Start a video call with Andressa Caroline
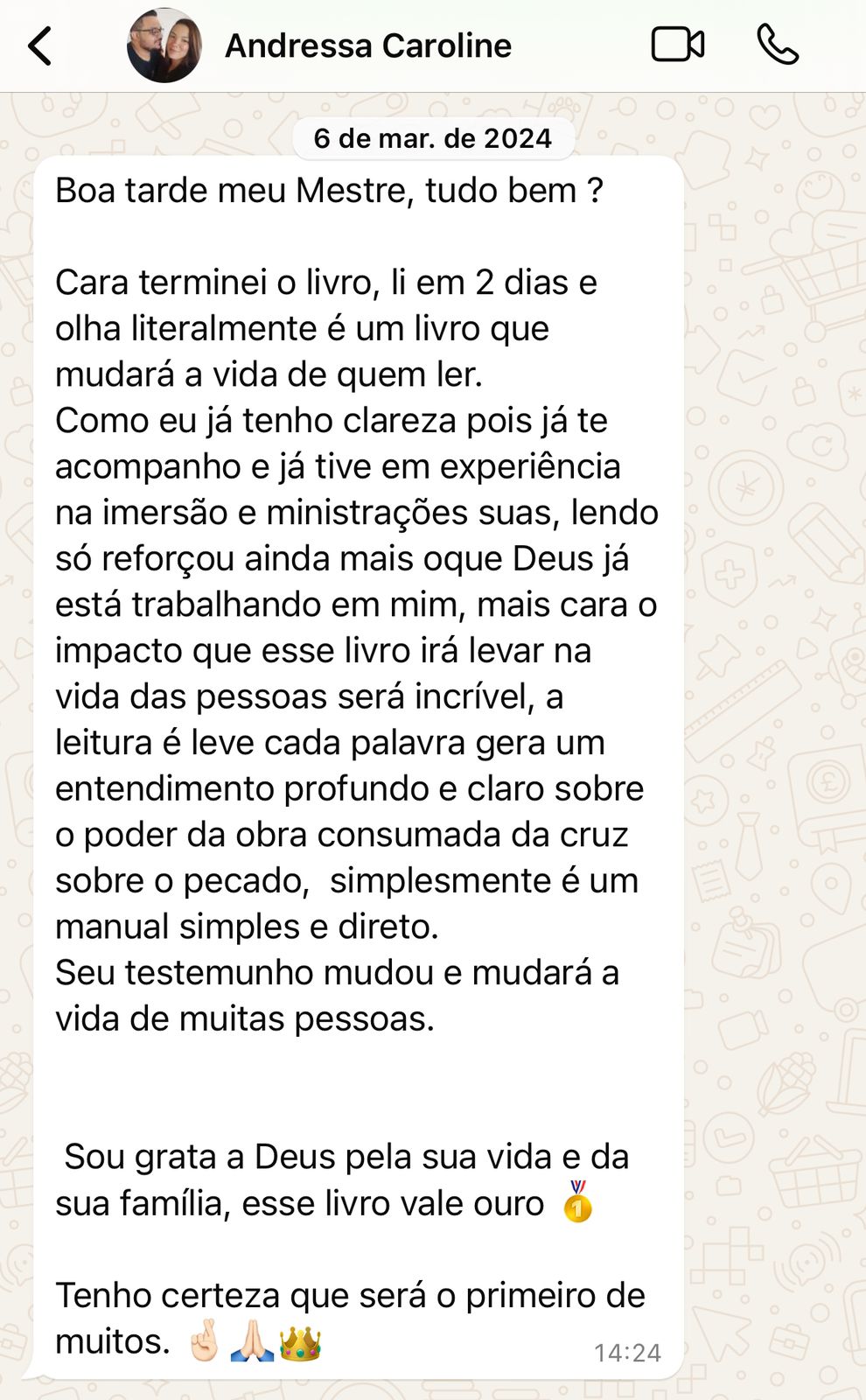 pyautogui.click(x=678, y=45)
